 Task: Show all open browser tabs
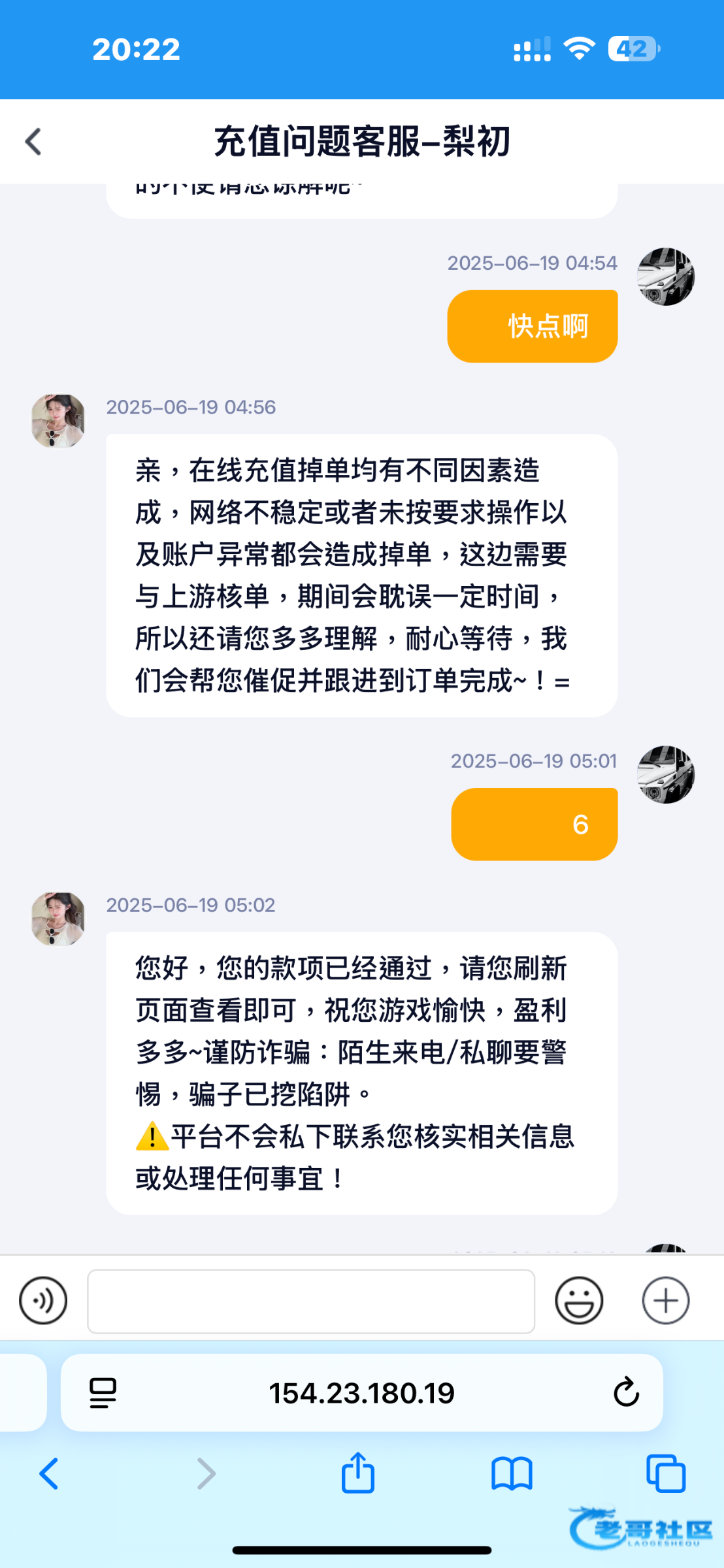pyautogui.click(x=665, y=1474)
